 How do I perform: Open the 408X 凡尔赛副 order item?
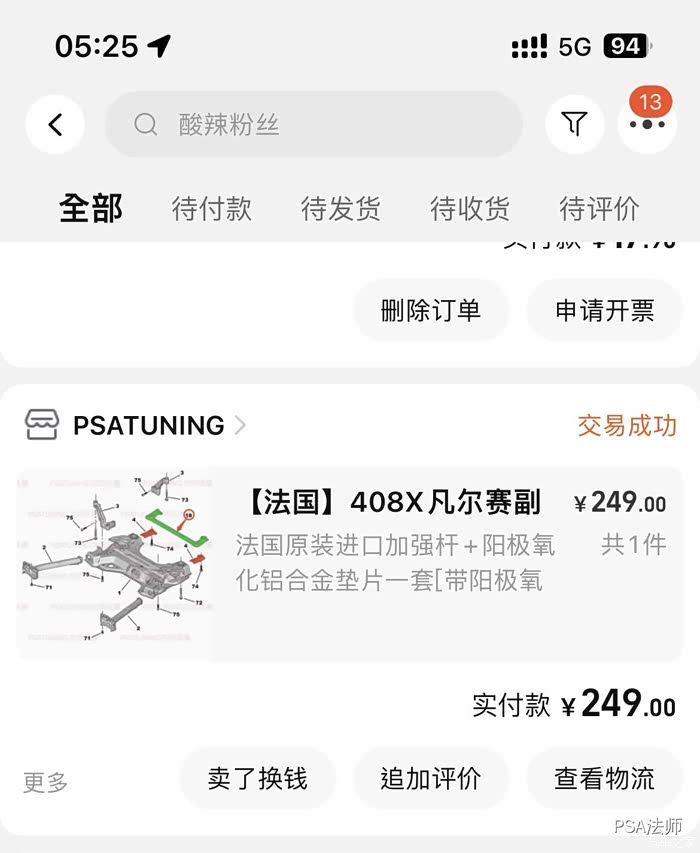point(349,564)
